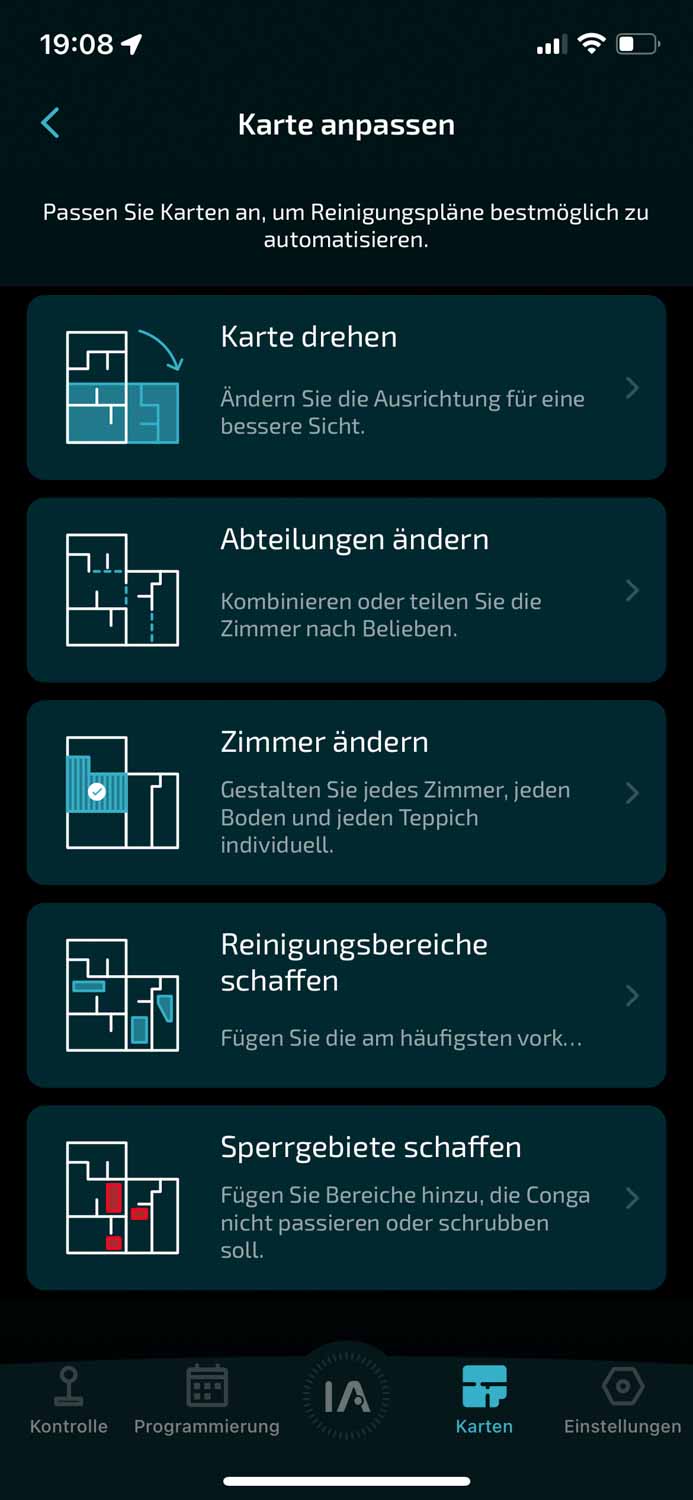The image size is (693, 1500).
Task: Select Zimmer ändern
Action: tap(346, 792)
